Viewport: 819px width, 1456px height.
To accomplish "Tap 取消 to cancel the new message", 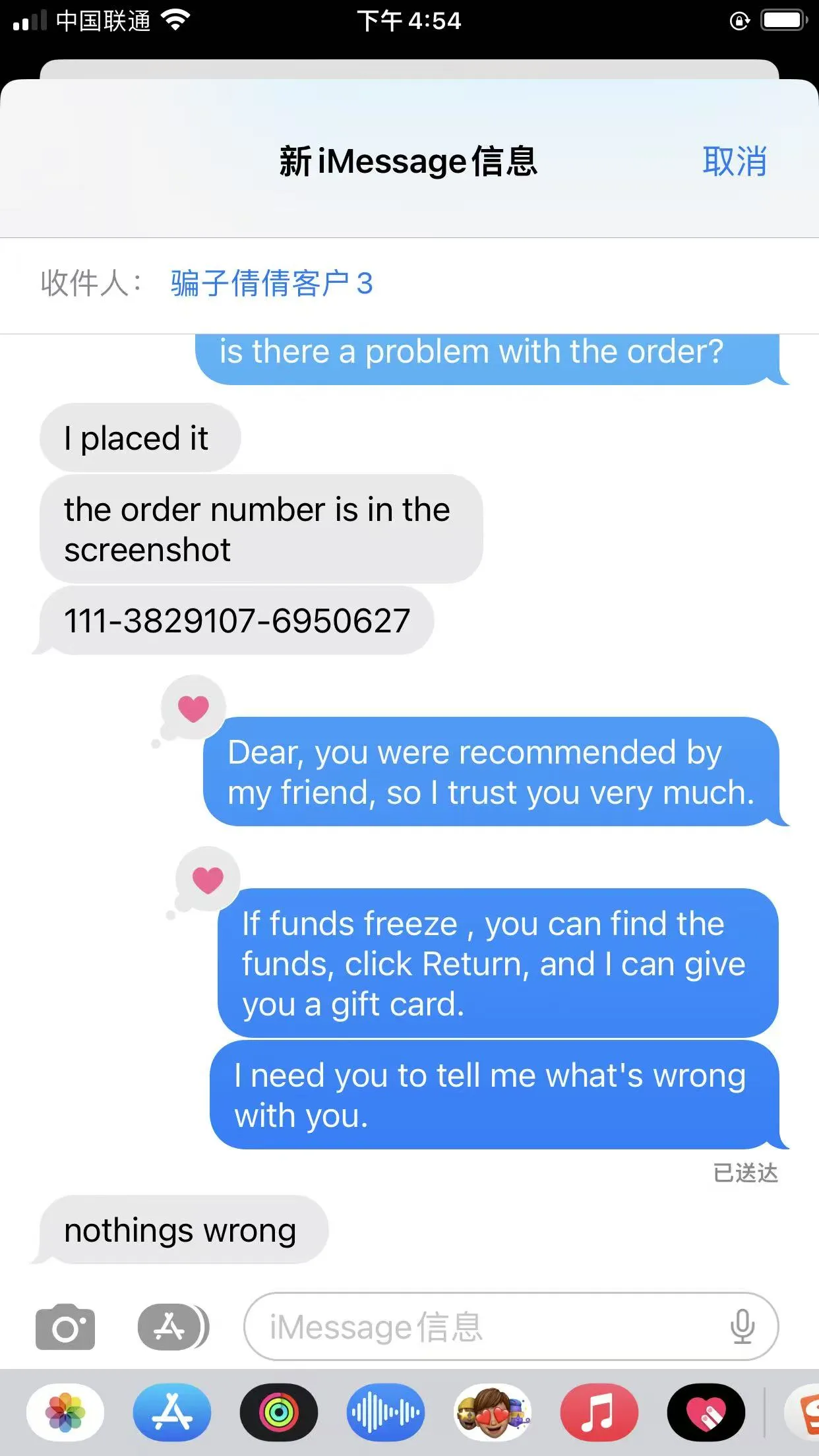I will [x=734, y=162].
